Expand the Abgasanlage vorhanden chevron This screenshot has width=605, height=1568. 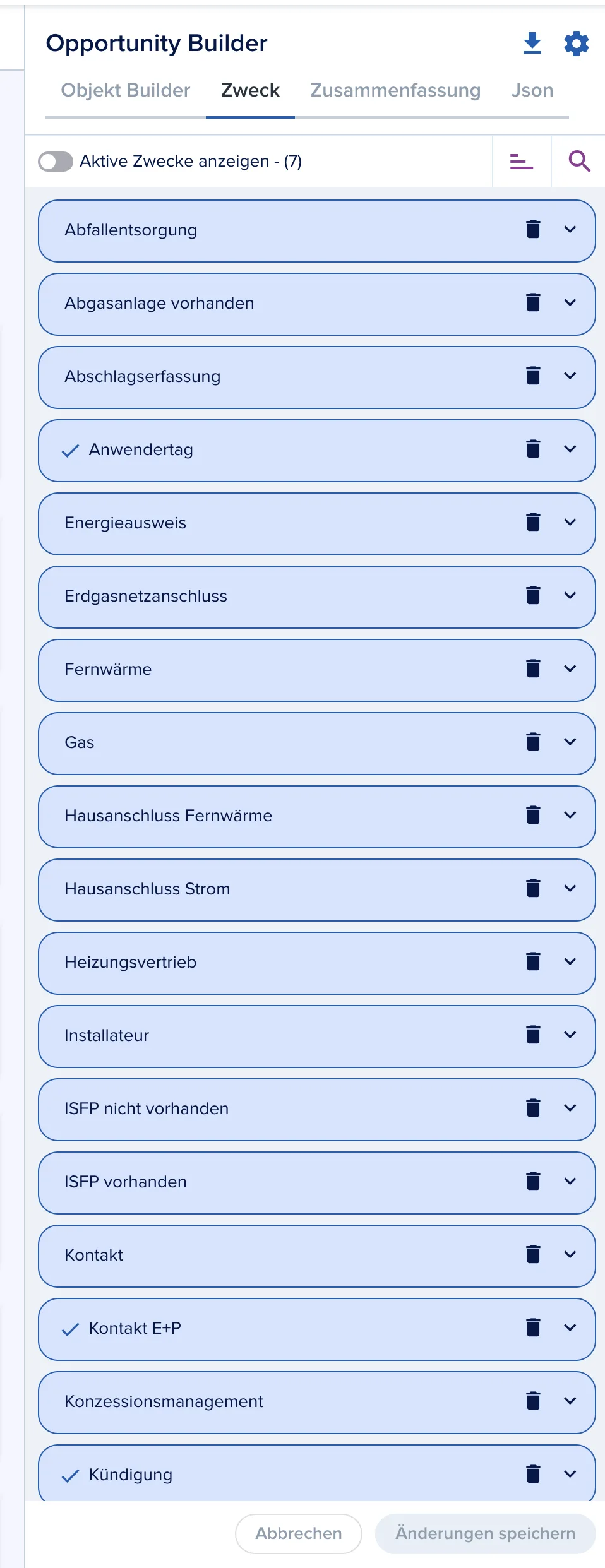[x=570, y=303]
